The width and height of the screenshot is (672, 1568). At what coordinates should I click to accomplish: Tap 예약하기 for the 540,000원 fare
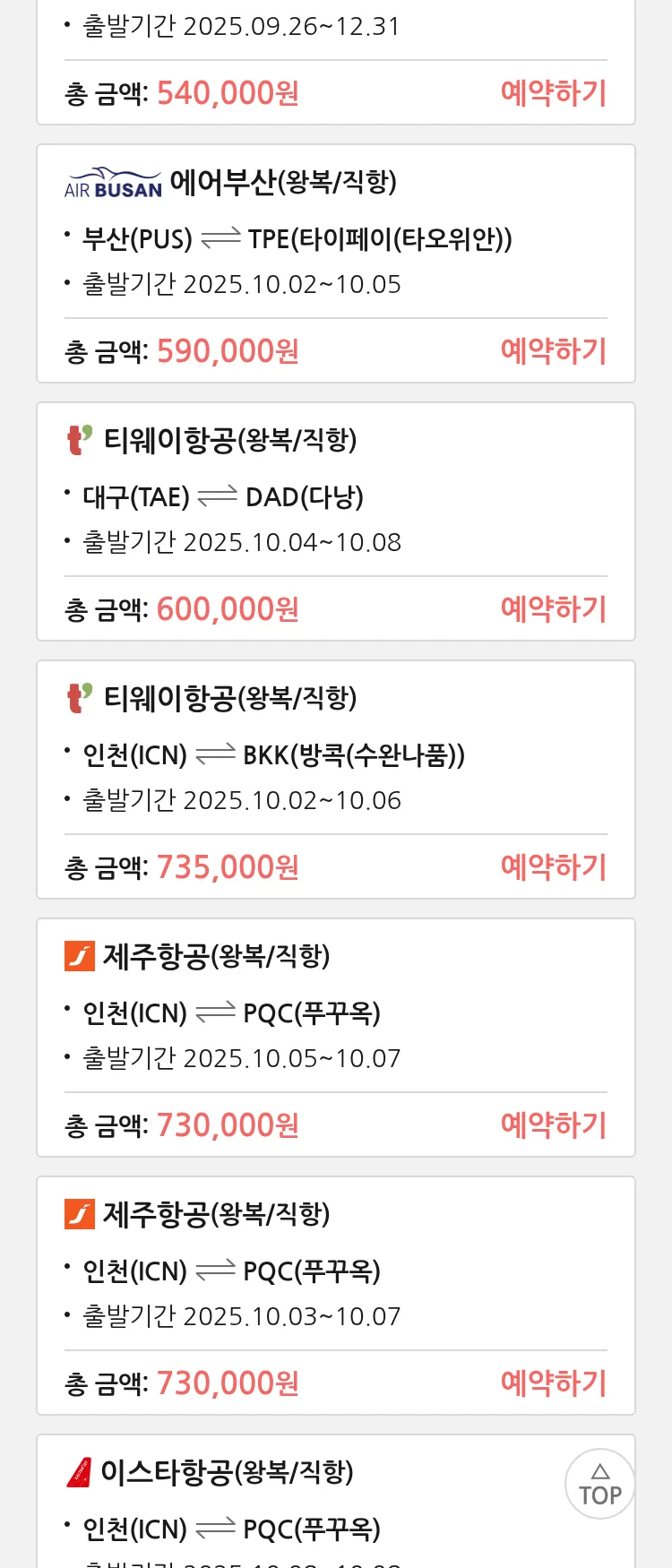553,93
